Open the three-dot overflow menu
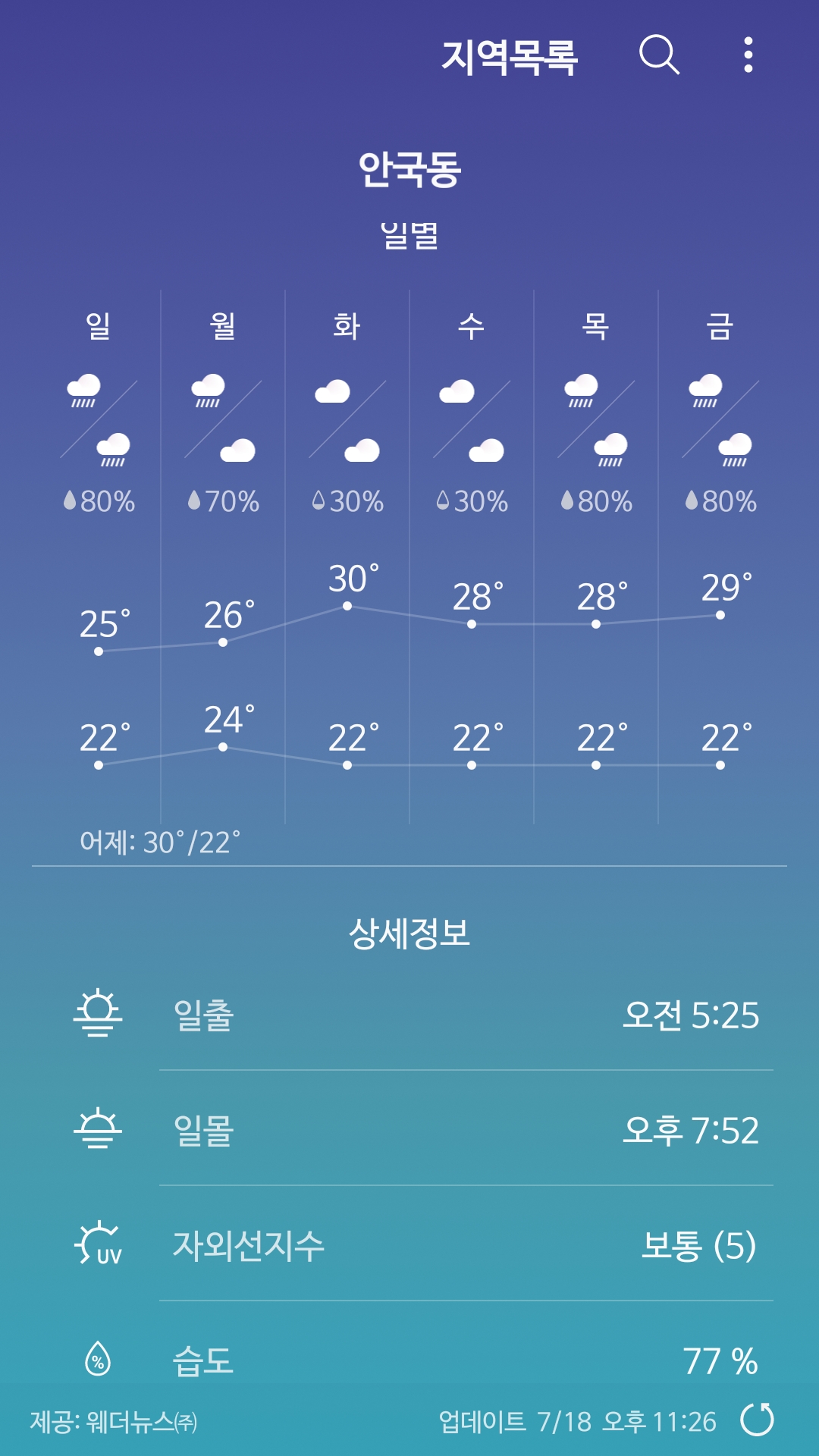Screen dimensions: 819x1456 click(x=748, y=55)
